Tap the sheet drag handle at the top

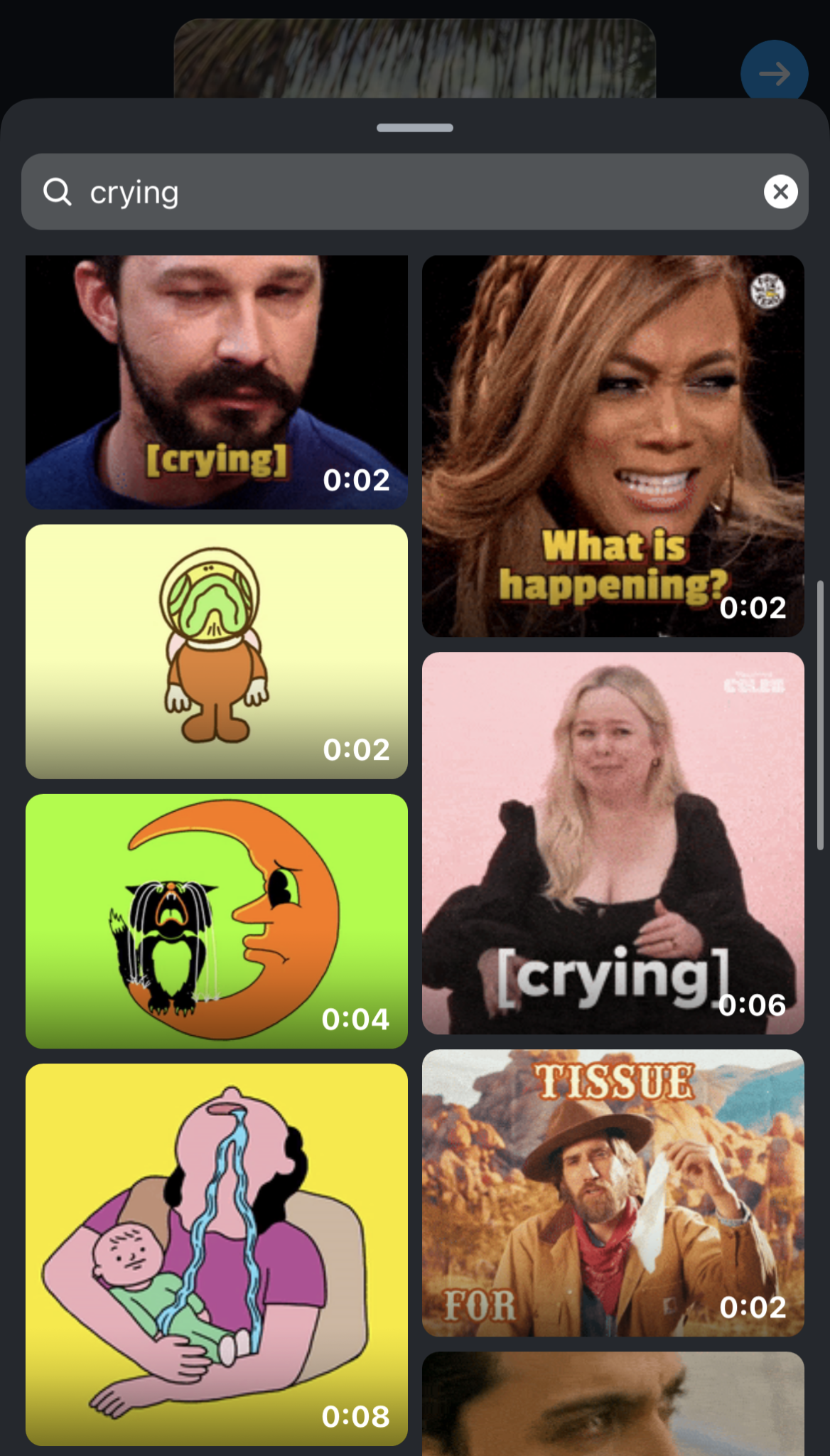415,127
